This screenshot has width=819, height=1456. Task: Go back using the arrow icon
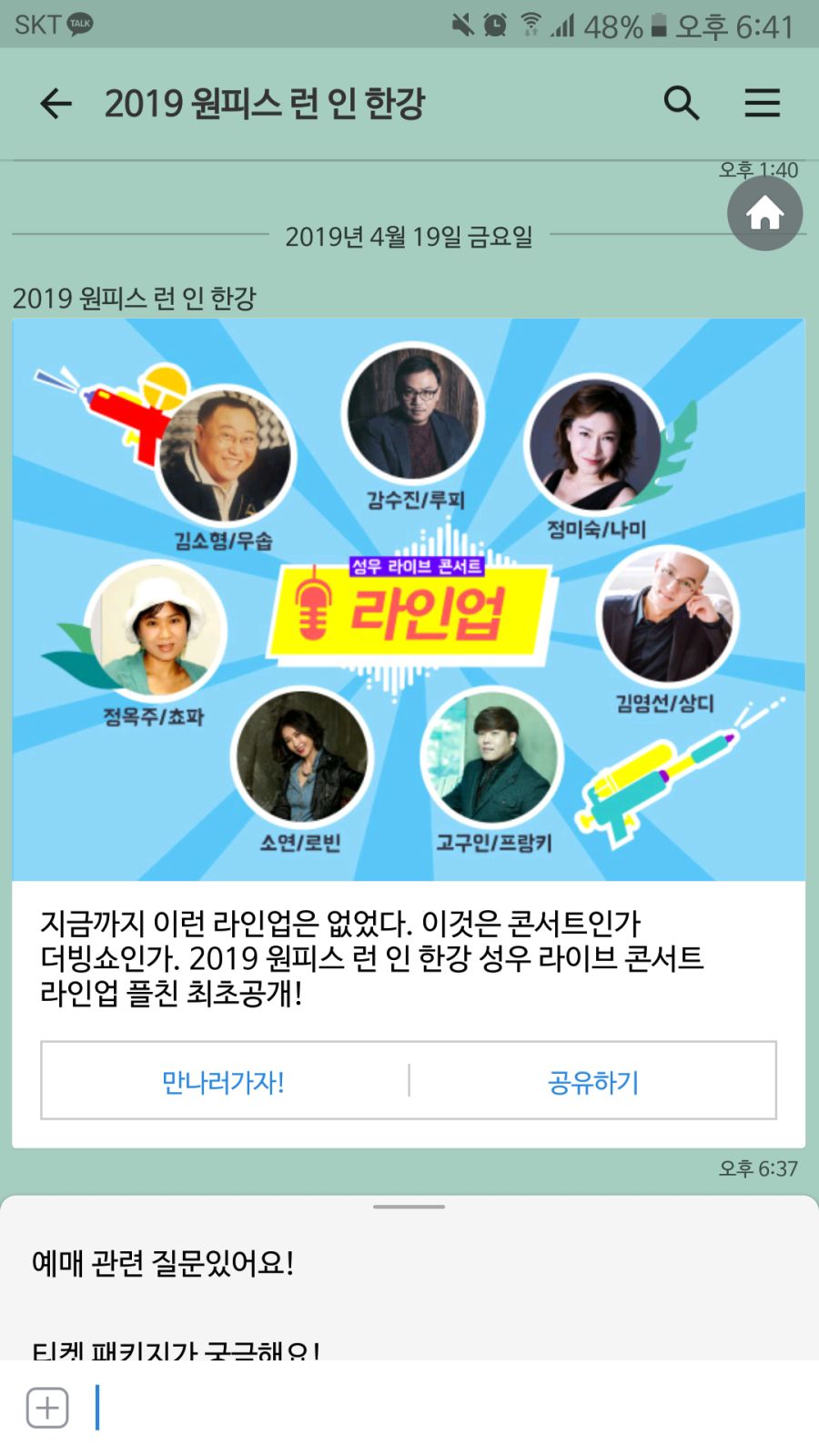point(56,103)
